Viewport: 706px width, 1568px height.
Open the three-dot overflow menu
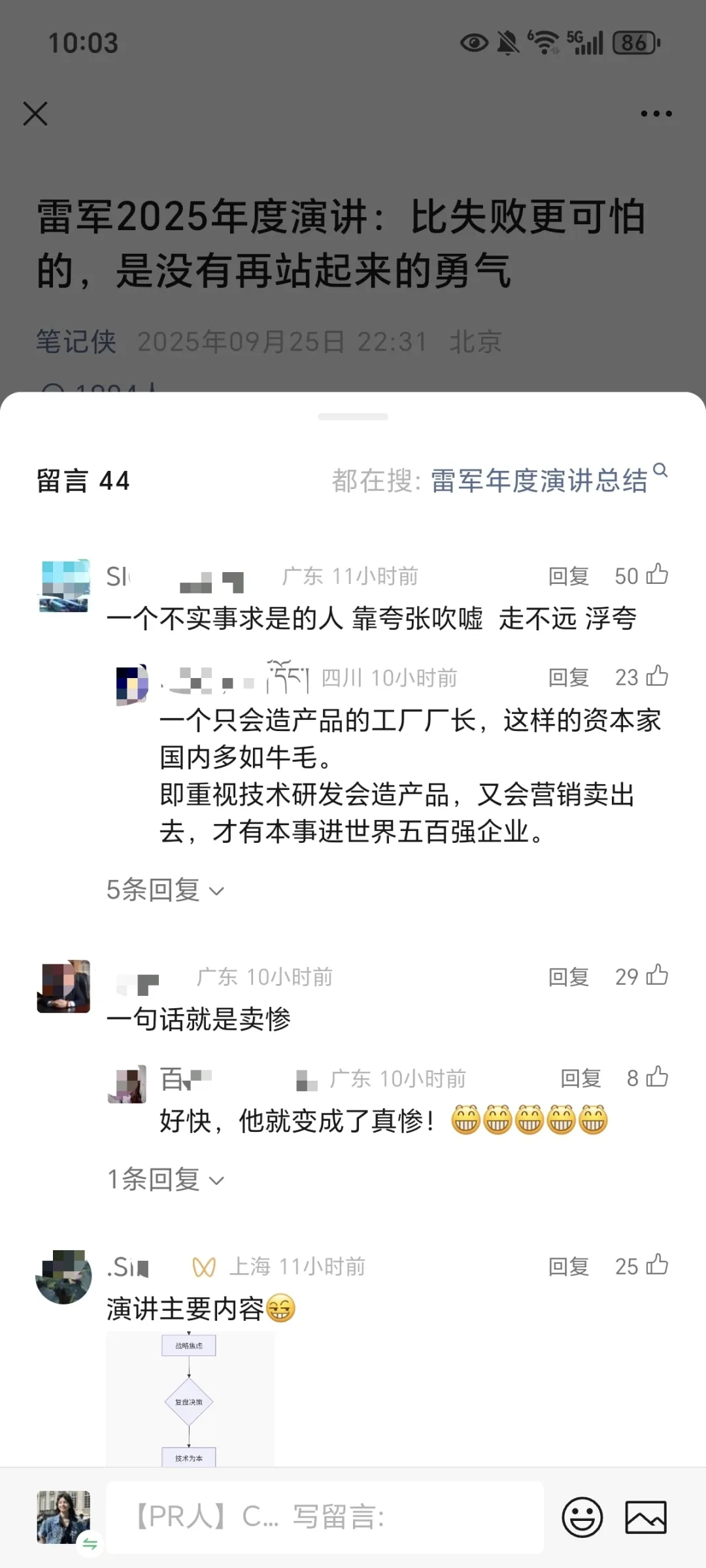656,114
